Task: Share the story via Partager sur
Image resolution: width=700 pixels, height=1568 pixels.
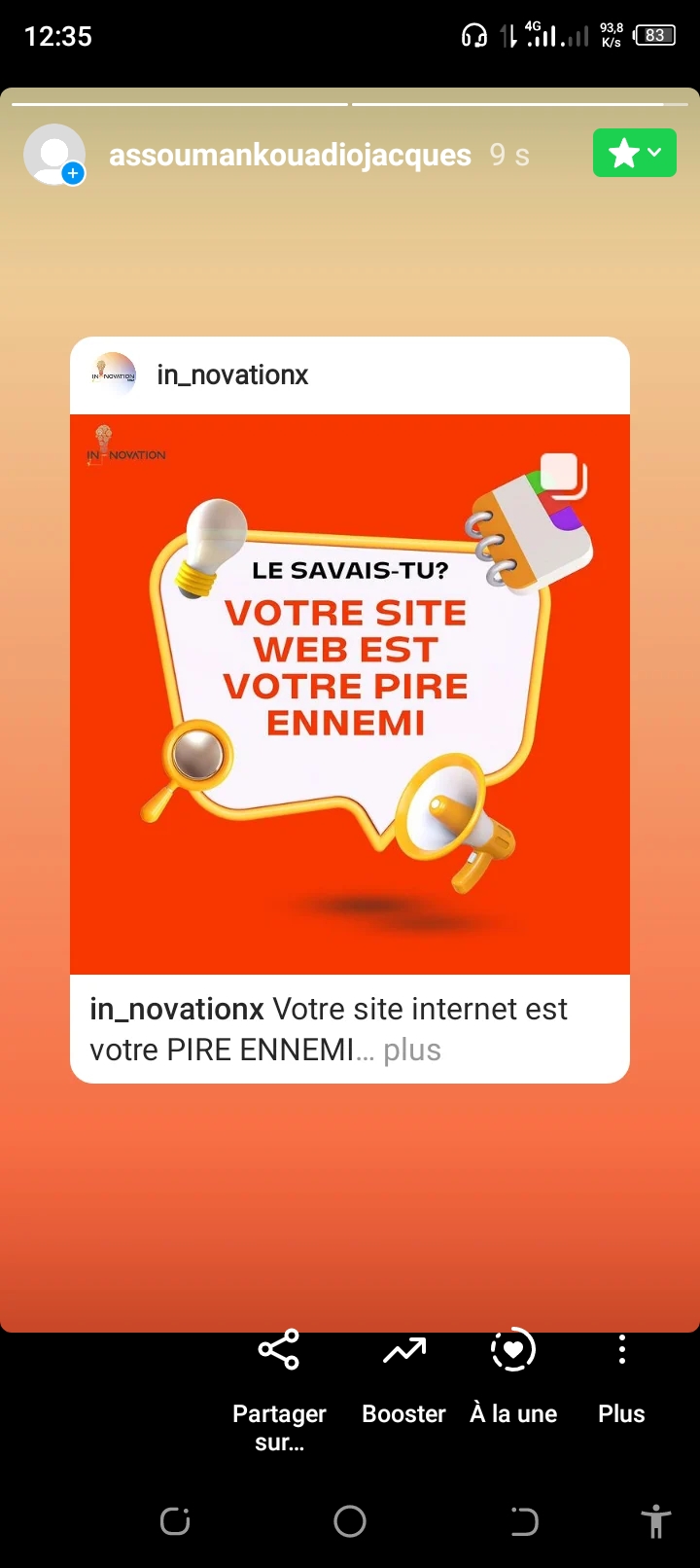Action: pyautogui.click(x=279, y=1391)
